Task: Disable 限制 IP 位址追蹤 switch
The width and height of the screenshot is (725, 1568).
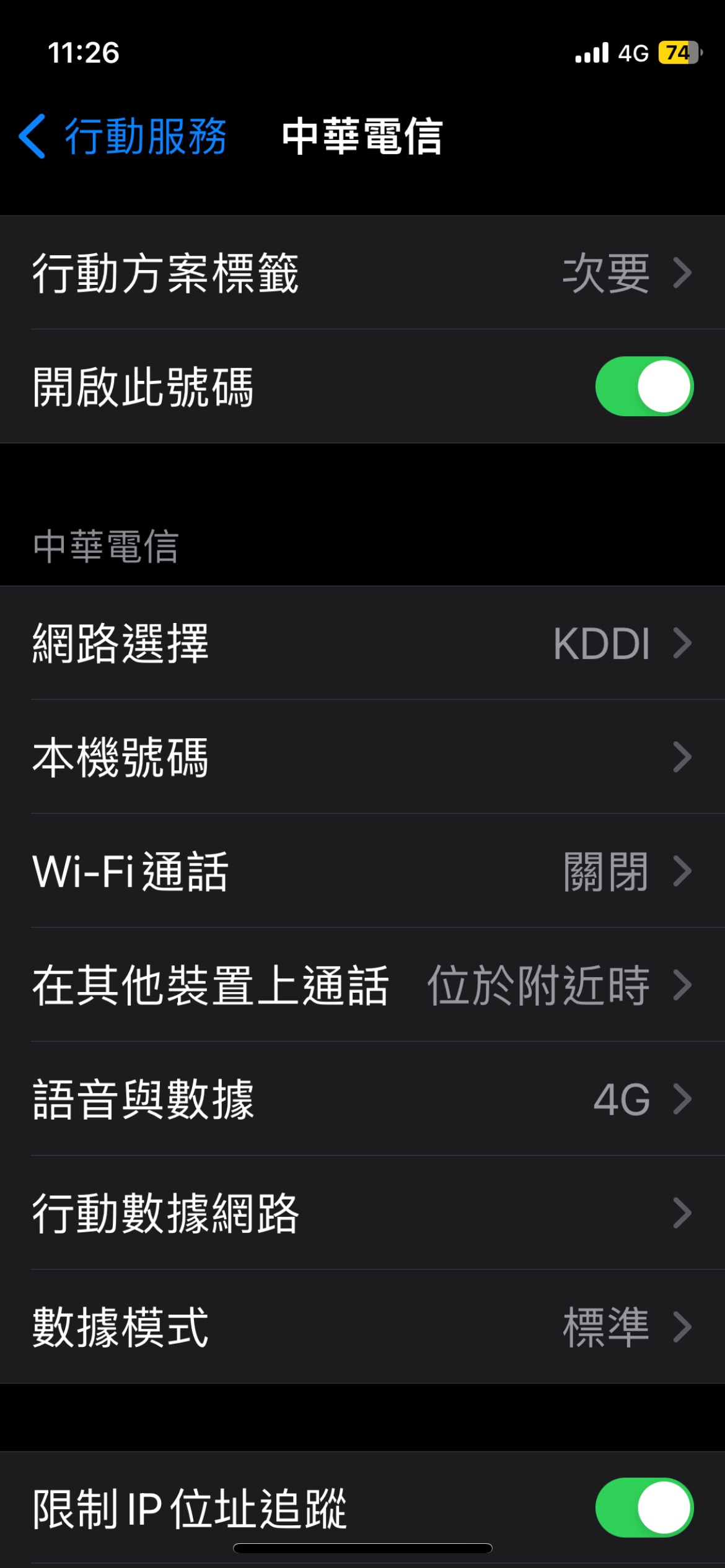Action: [644, 1508]
